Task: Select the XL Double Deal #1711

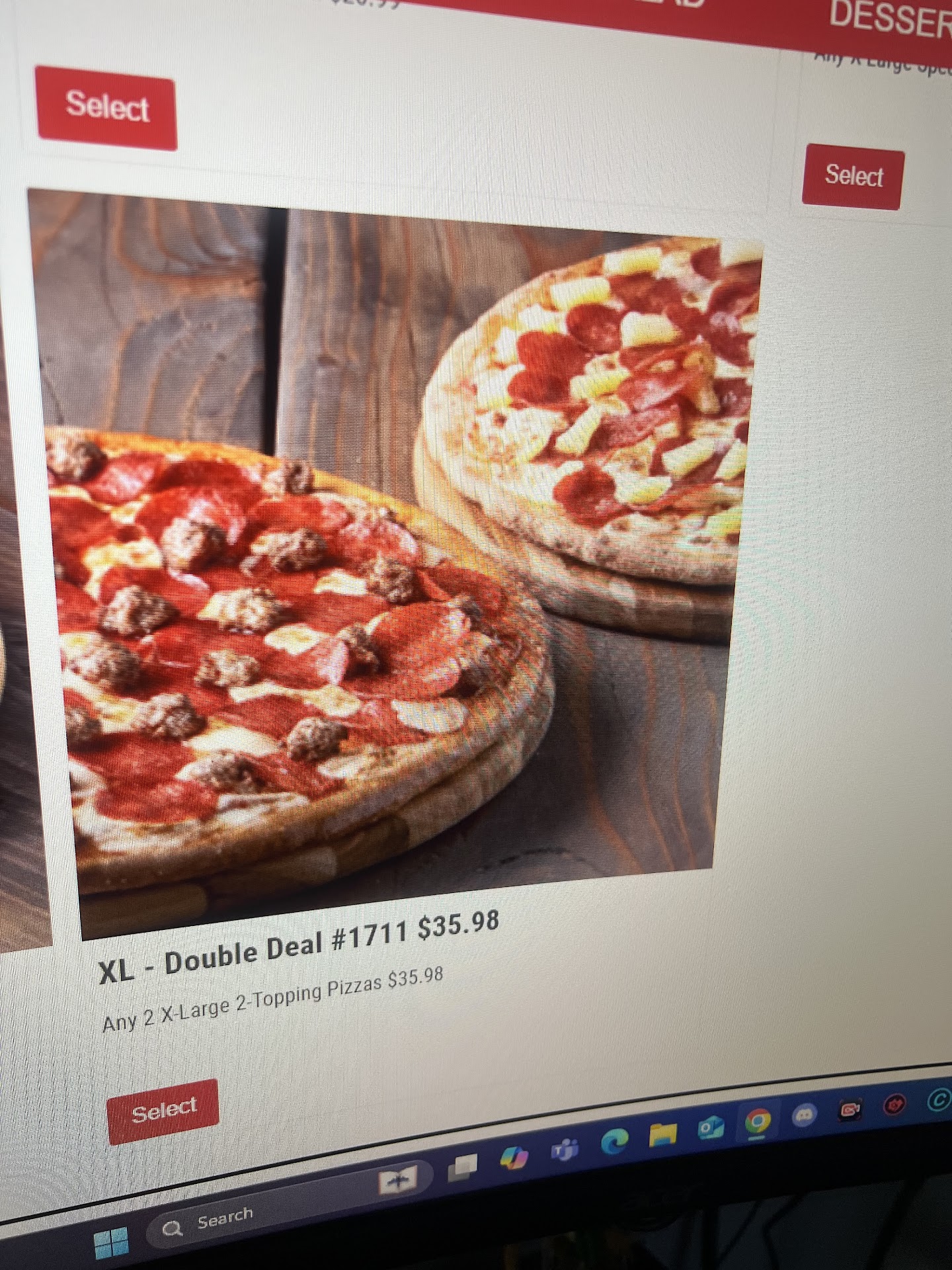Action: point(163,1111)
